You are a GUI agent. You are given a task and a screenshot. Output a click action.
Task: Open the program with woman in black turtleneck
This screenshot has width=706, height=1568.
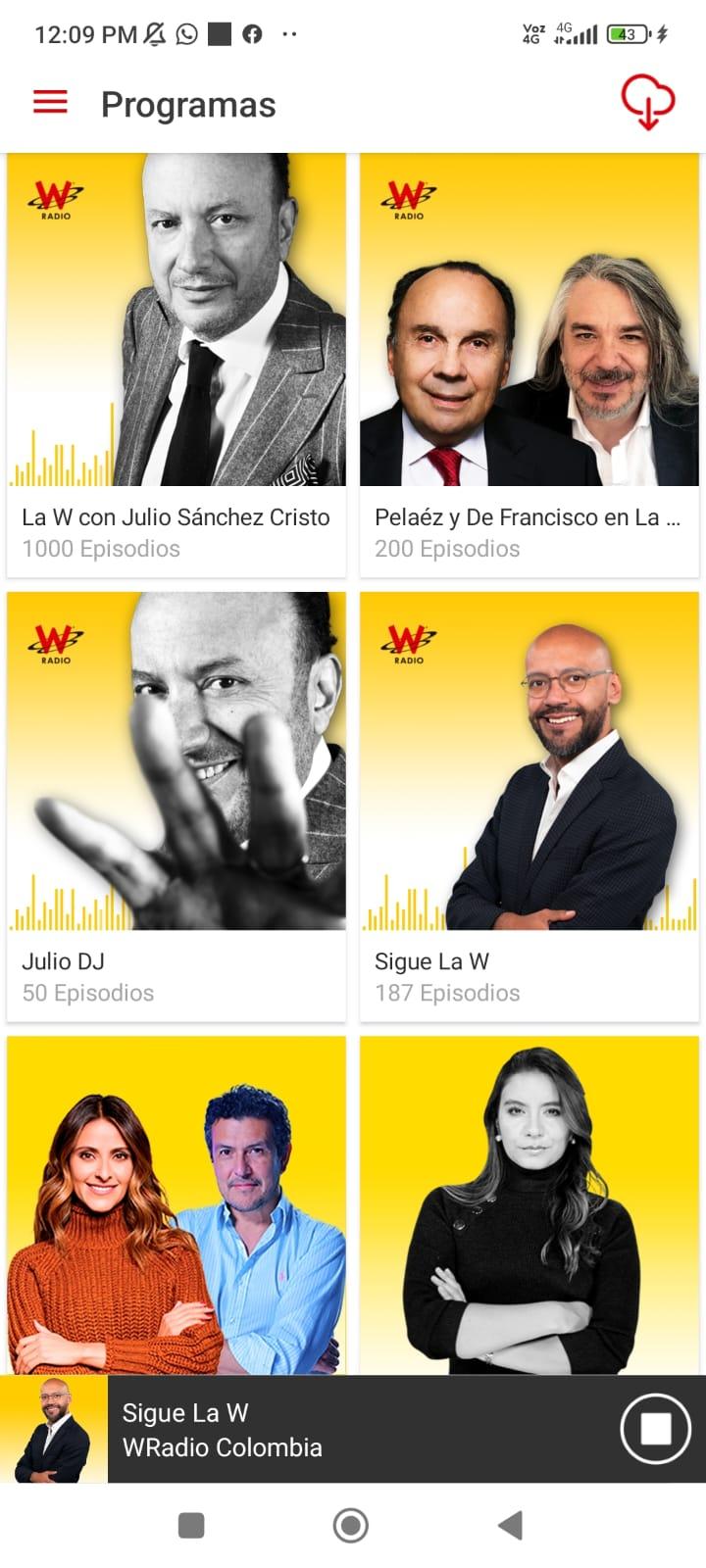click(x=529, y=1205)
